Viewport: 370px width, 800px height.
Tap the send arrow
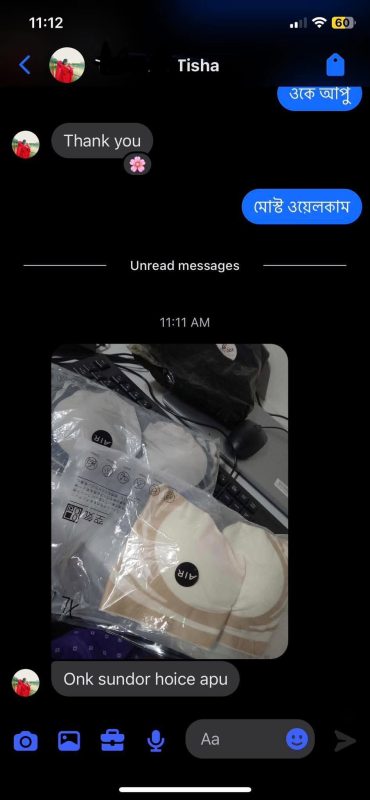click(x=344, y=740)
